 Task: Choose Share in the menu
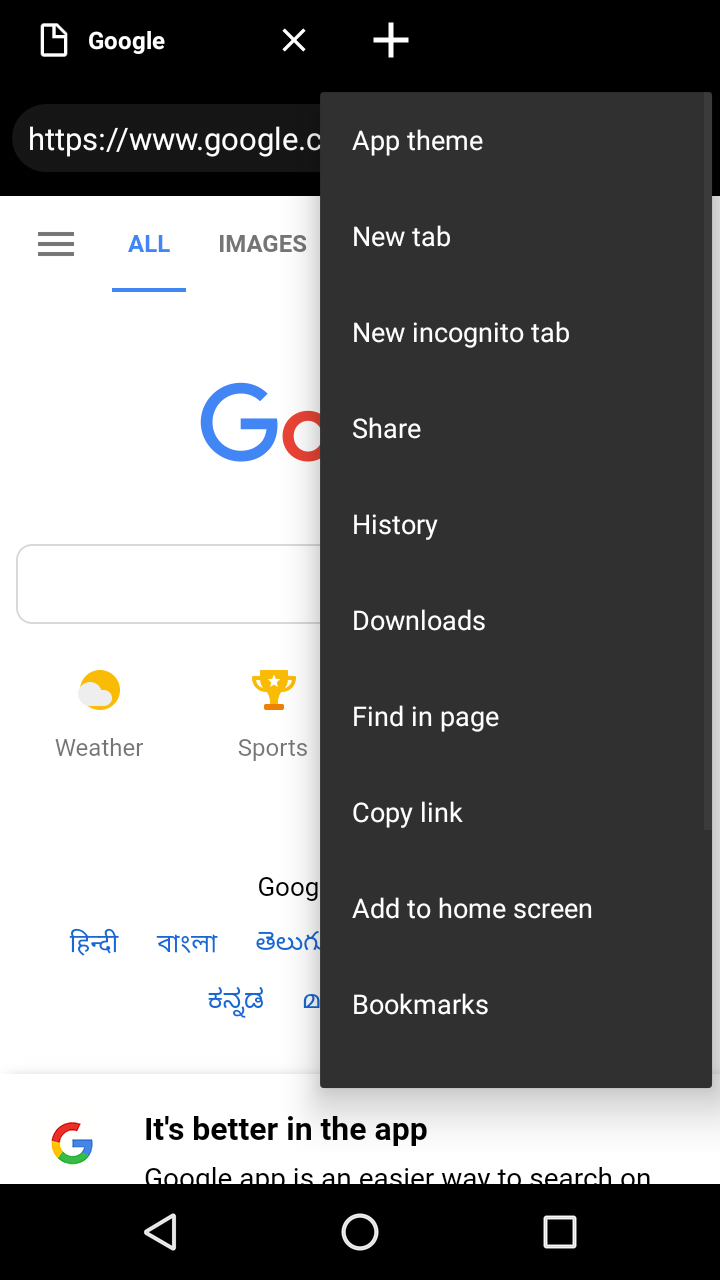click(386, 429)
